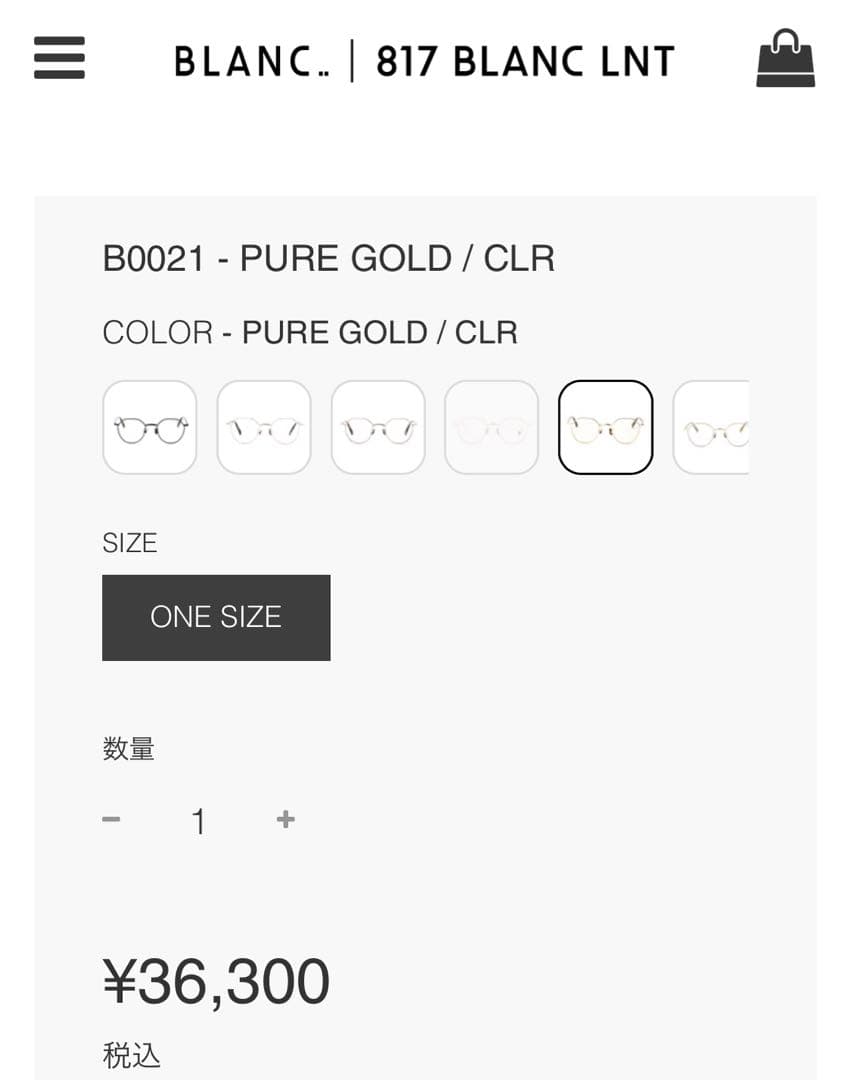This screenshot has height=1080, width=851.
Task: Select the rightmost partially visible color variant
Action: [716, 427]
